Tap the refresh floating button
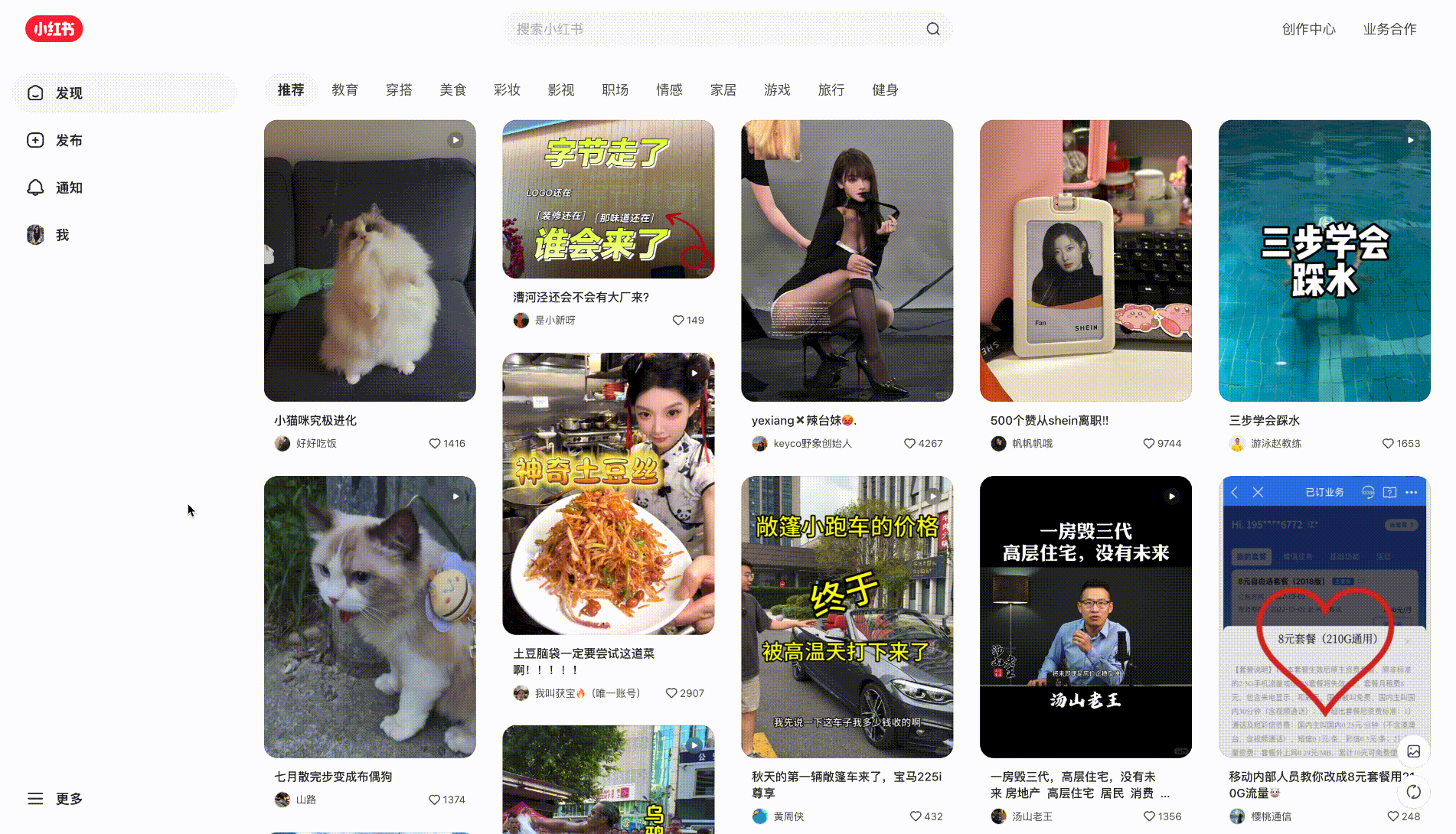 tap(1413, 792)
